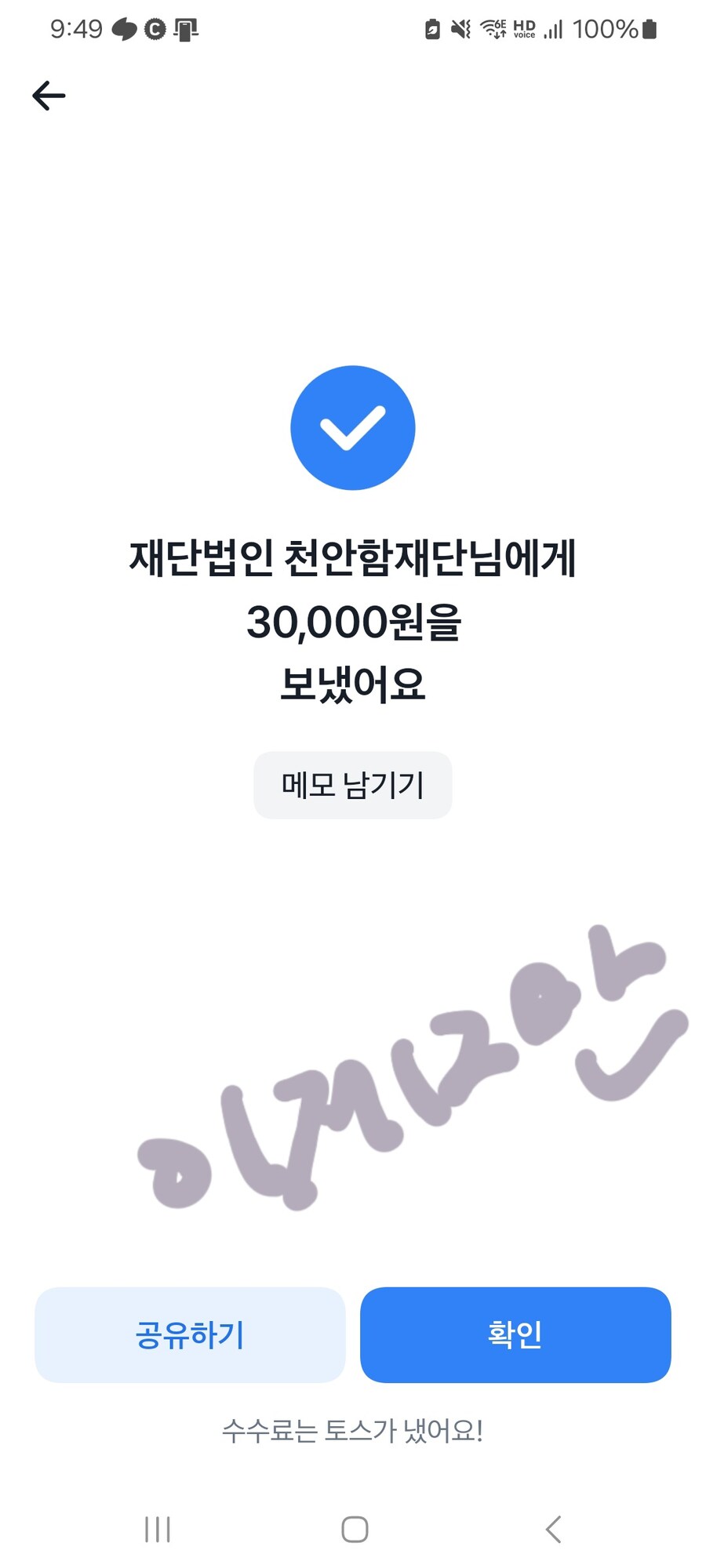706x1568 pixels.
Task: Tap the battery saver icon in status bar
Action: 432,28
